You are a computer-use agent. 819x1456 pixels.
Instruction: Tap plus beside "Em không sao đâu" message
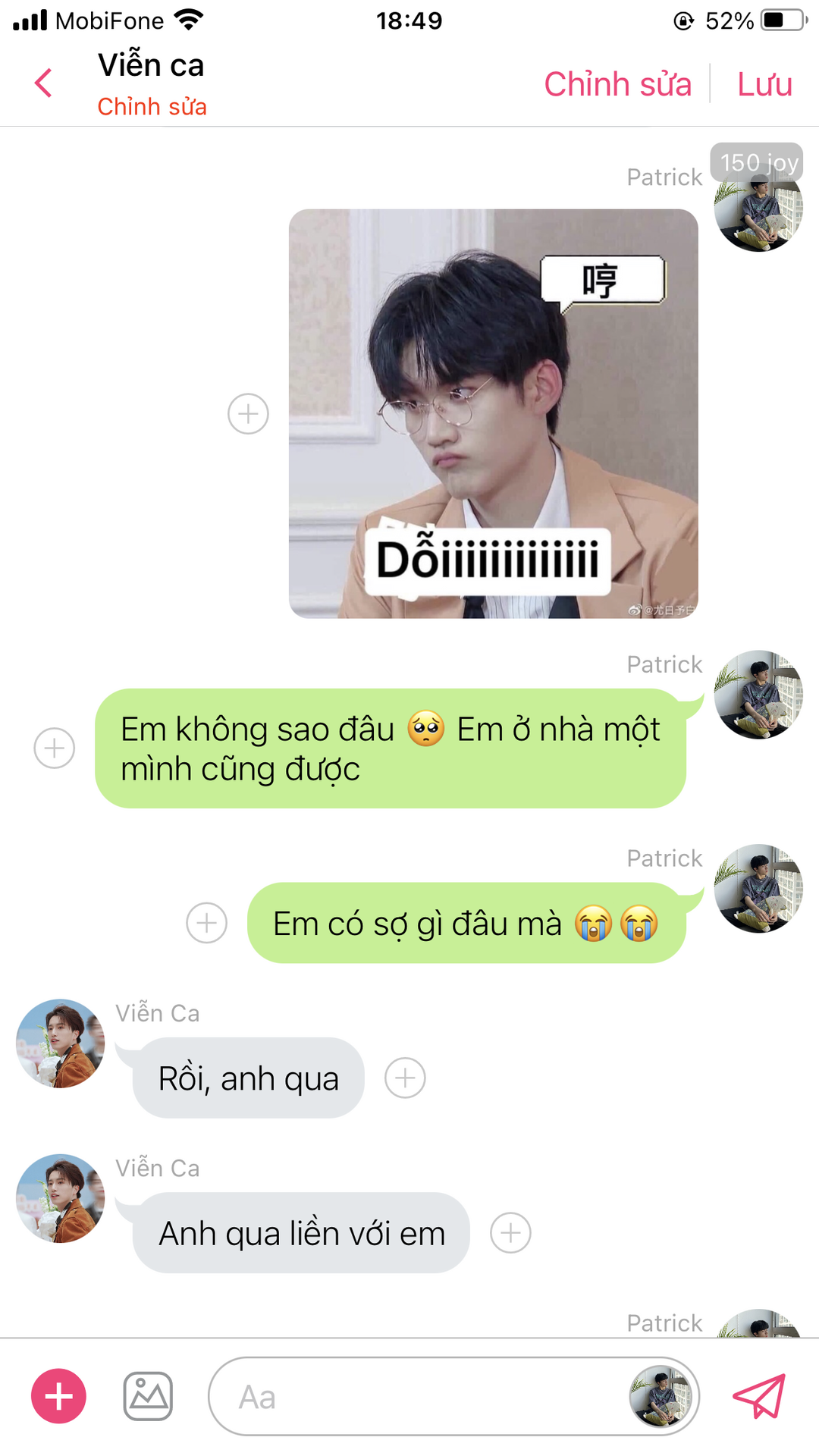coord(55,748)
